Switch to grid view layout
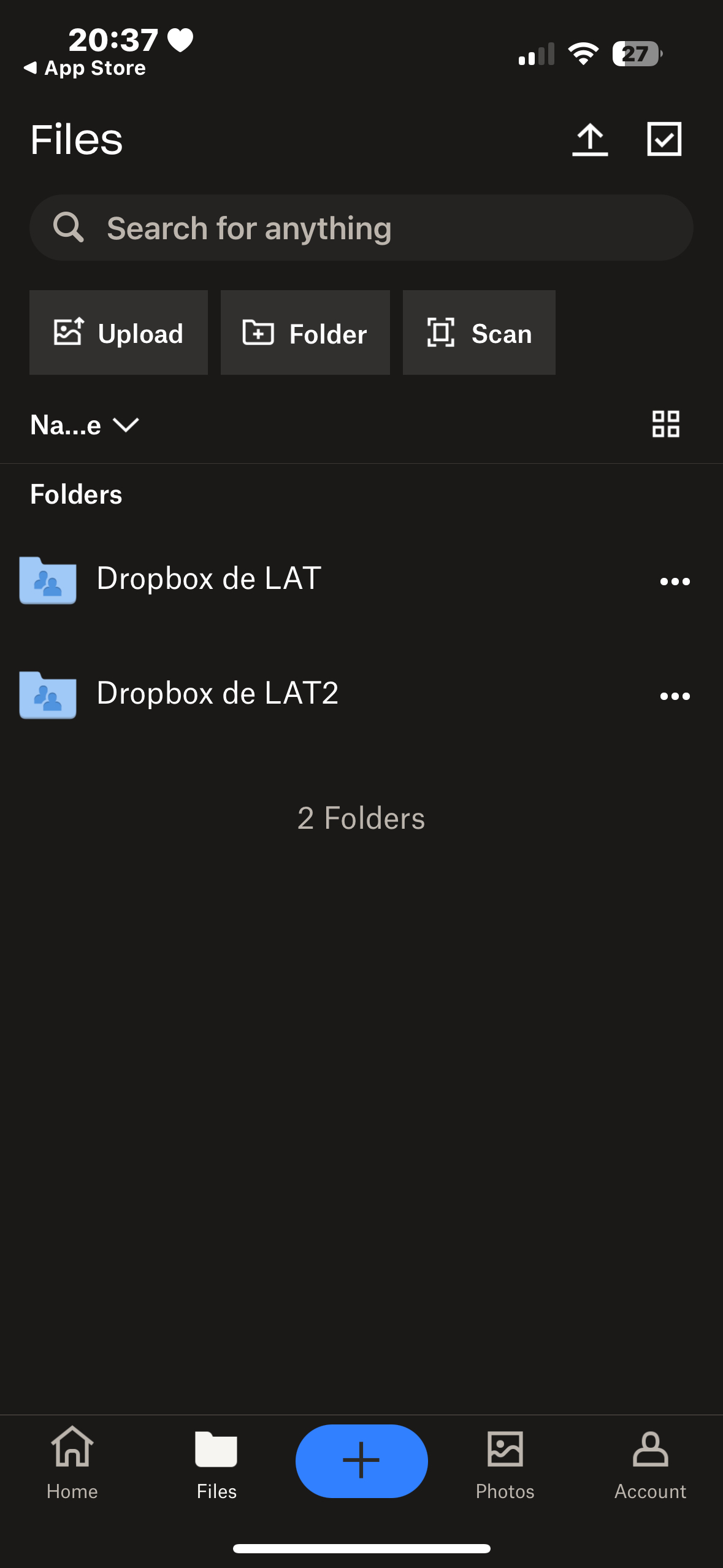723x1568 pixels. point(665,424)
